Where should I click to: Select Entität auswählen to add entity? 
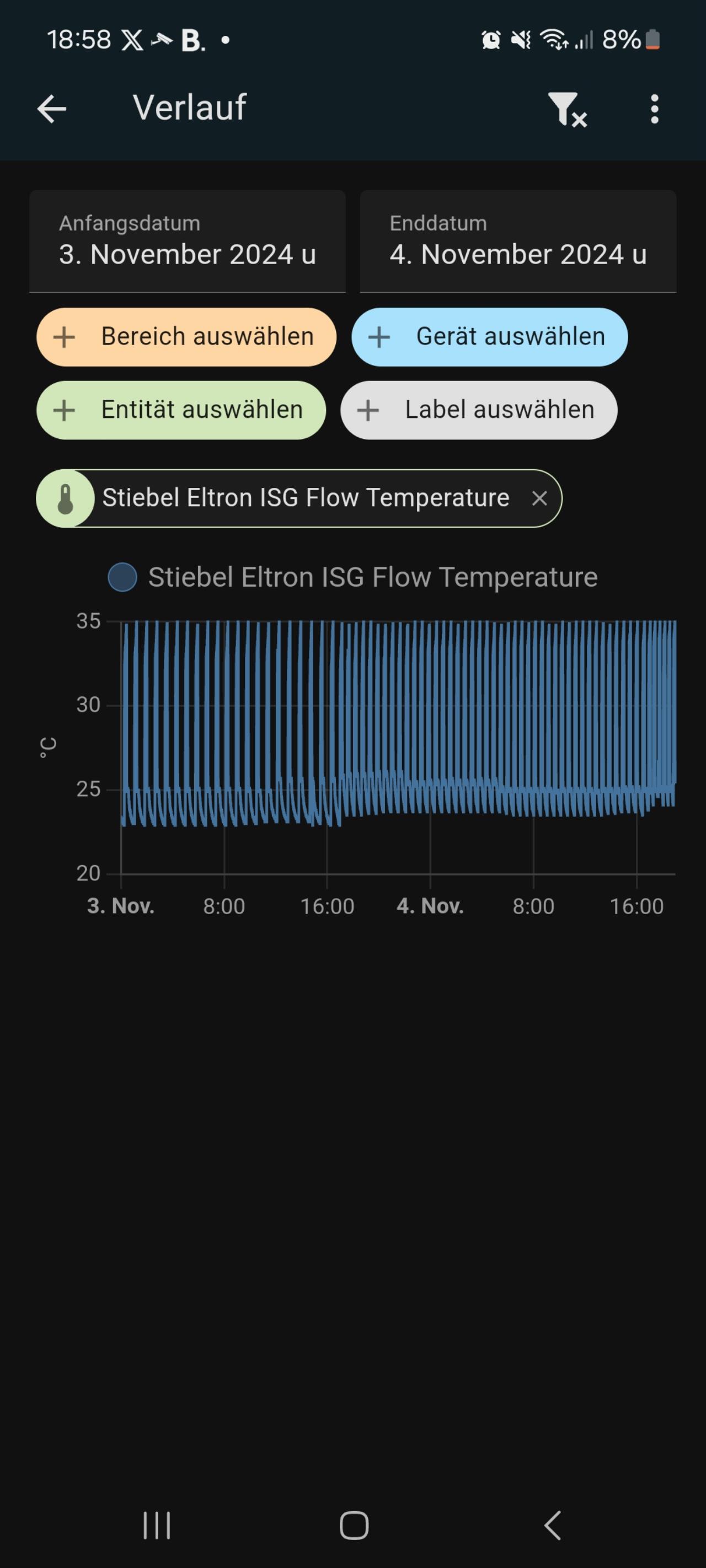coord(181,410)
